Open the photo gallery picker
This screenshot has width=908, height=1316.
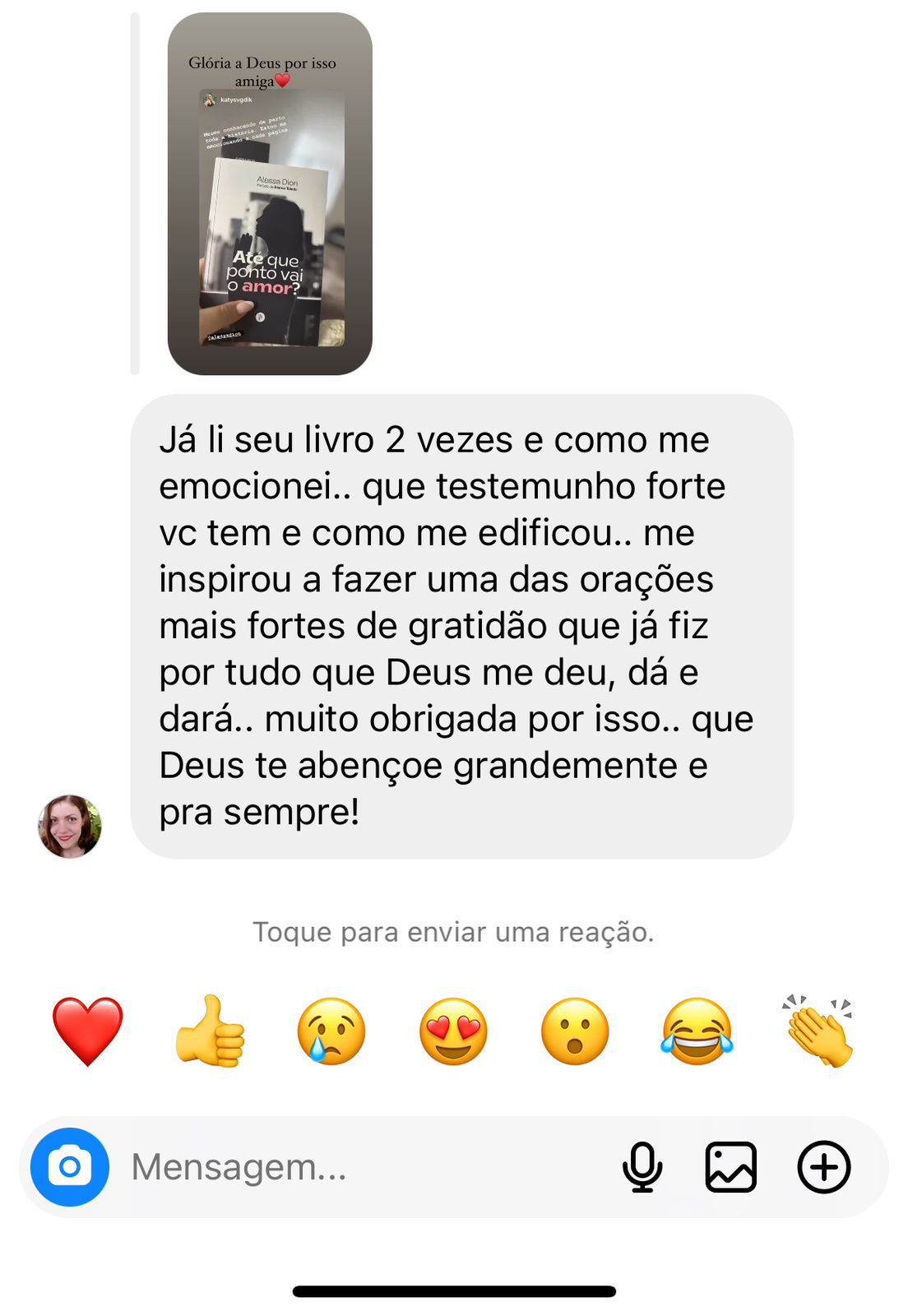coord(731,1167)
